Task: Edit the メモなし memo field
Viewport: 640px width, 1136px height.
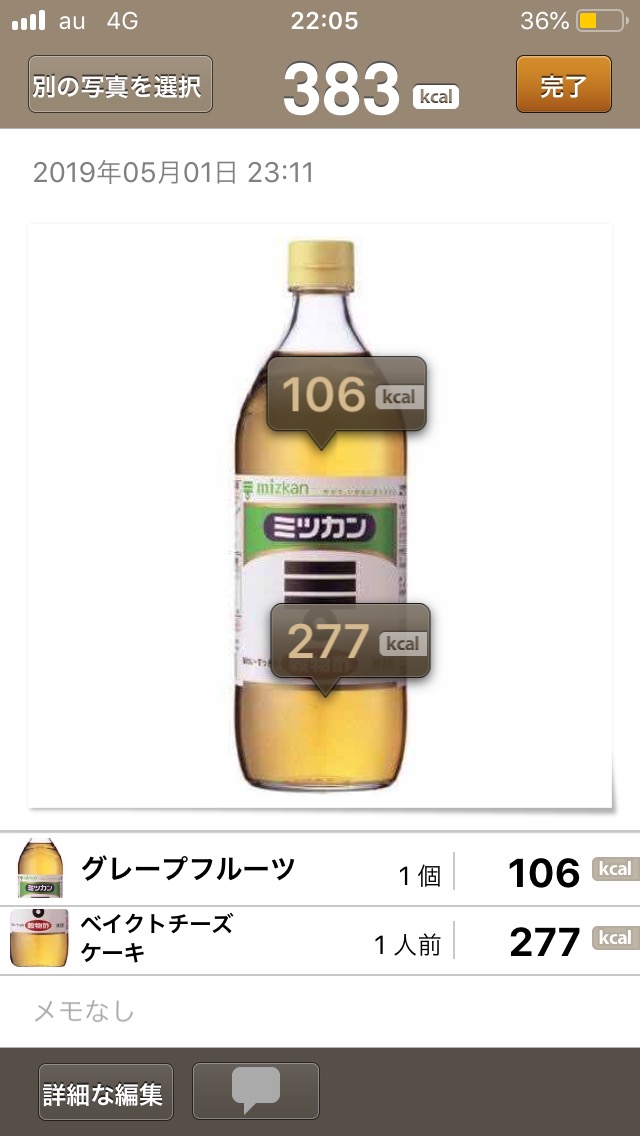Action: [x=320, y=1011]
